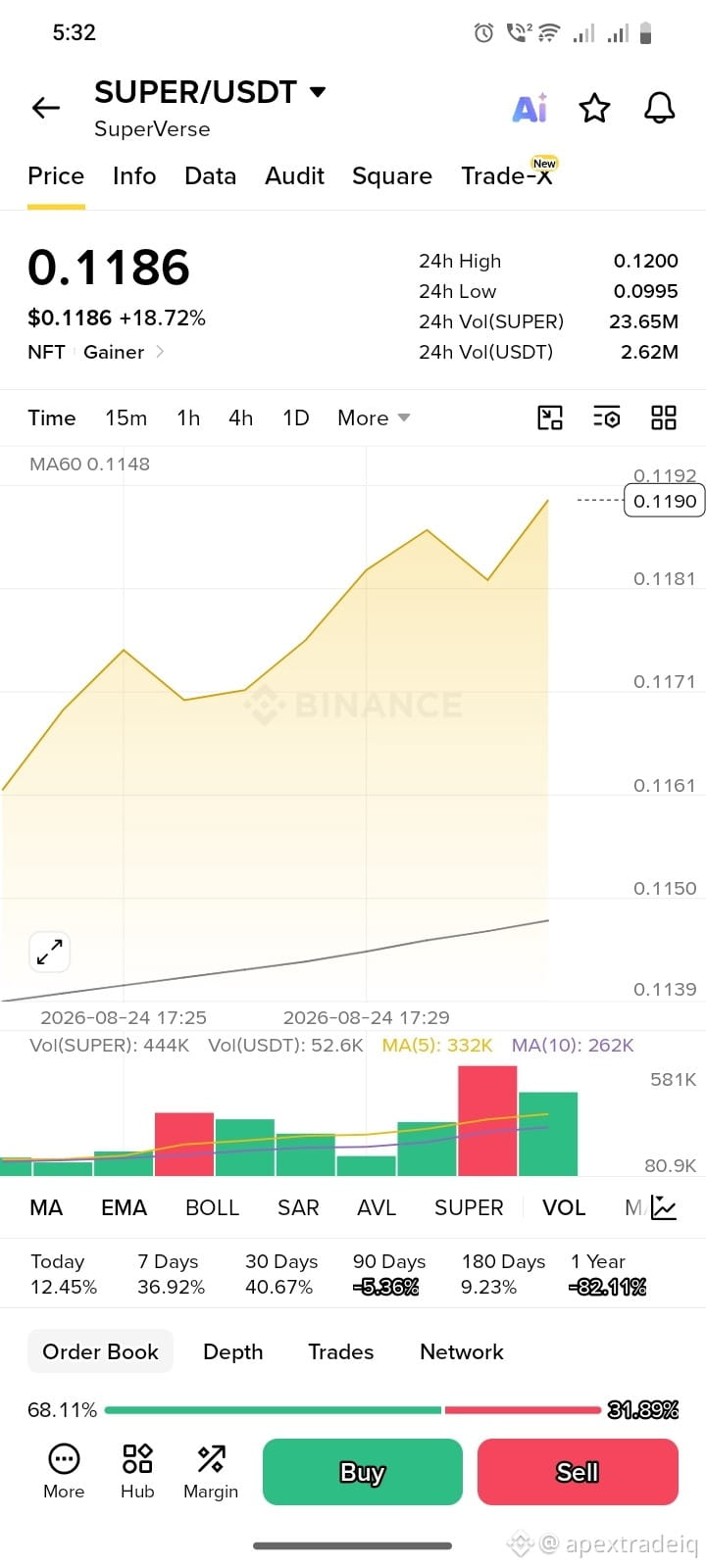
Task: Open Margin trading
Action: click(211, 1472)
